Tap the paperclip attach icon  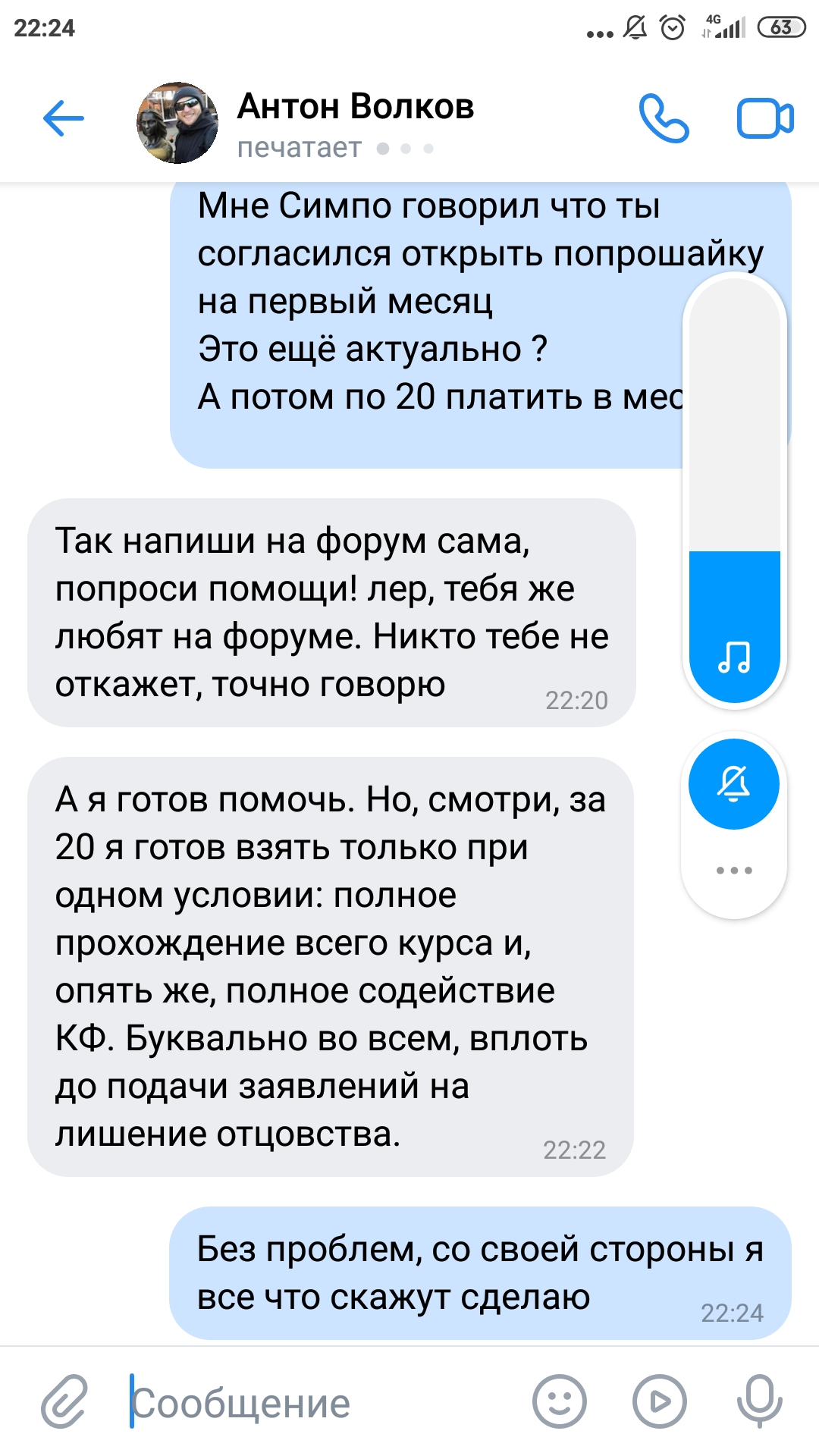tap(64, 1401)
